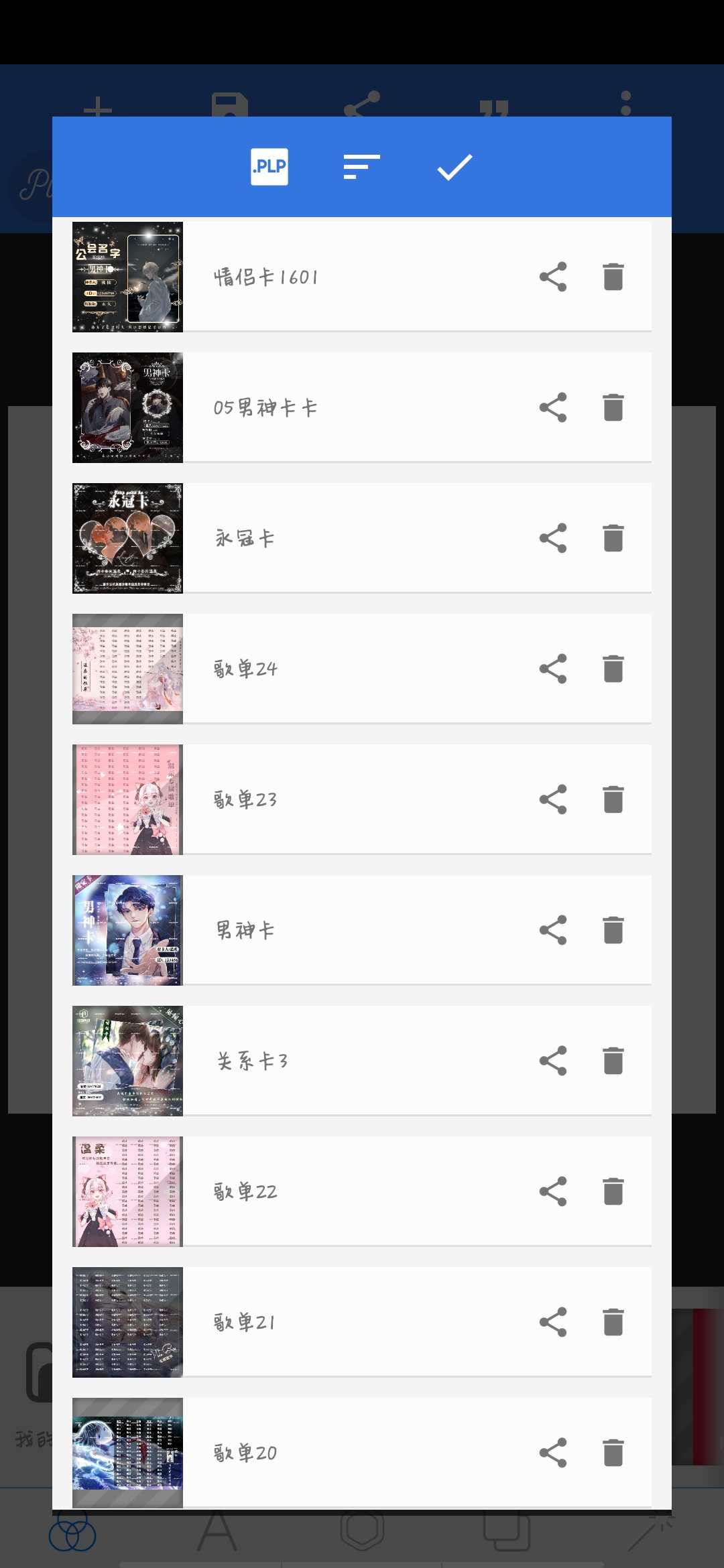Share the 情侣卡1601 project
The width and height of the screenshot is (724, 1568).
[553, 277]
